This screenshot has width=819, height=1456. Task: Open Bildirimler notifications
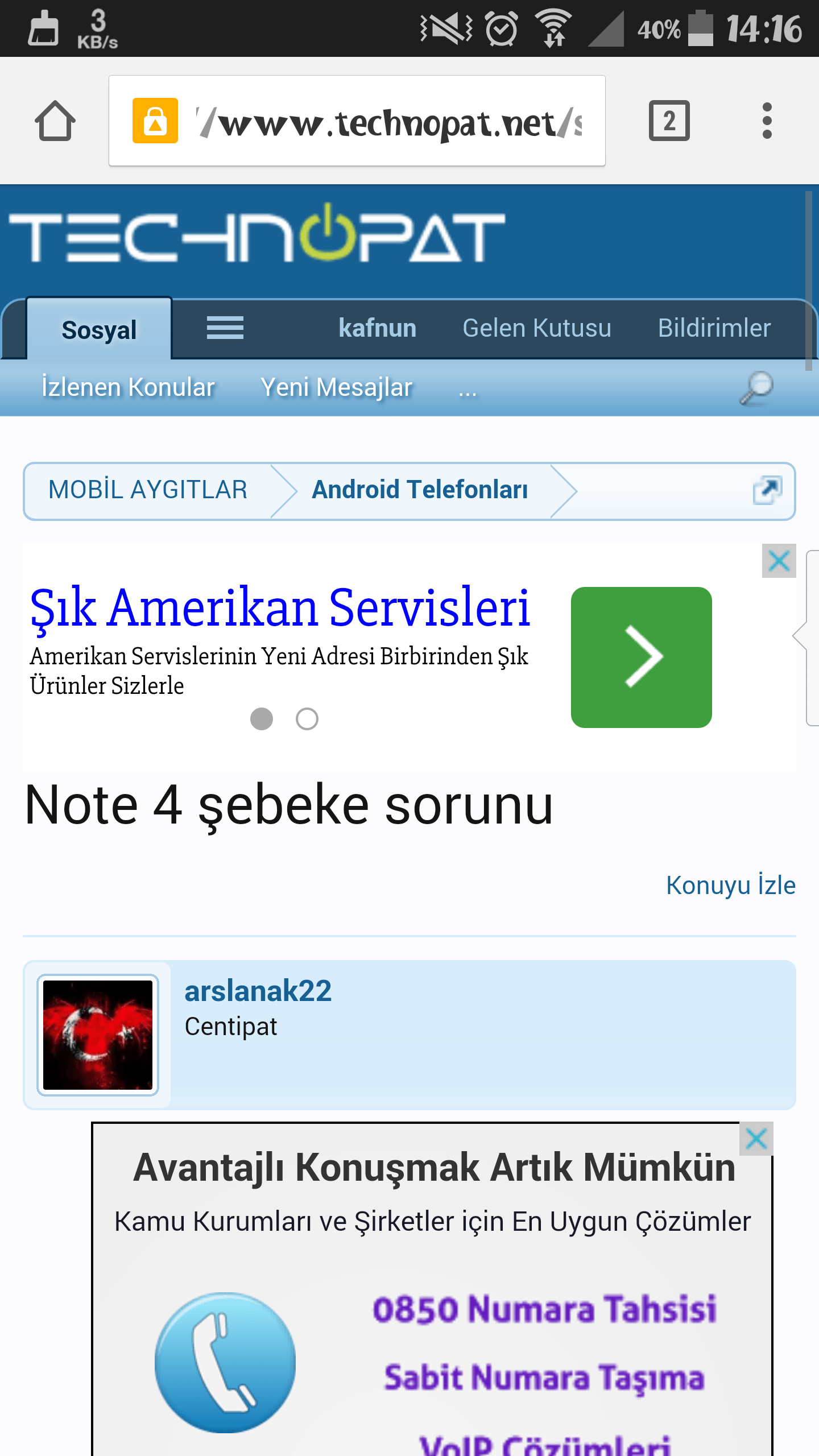pyautogui.click(x=714, y=328)
